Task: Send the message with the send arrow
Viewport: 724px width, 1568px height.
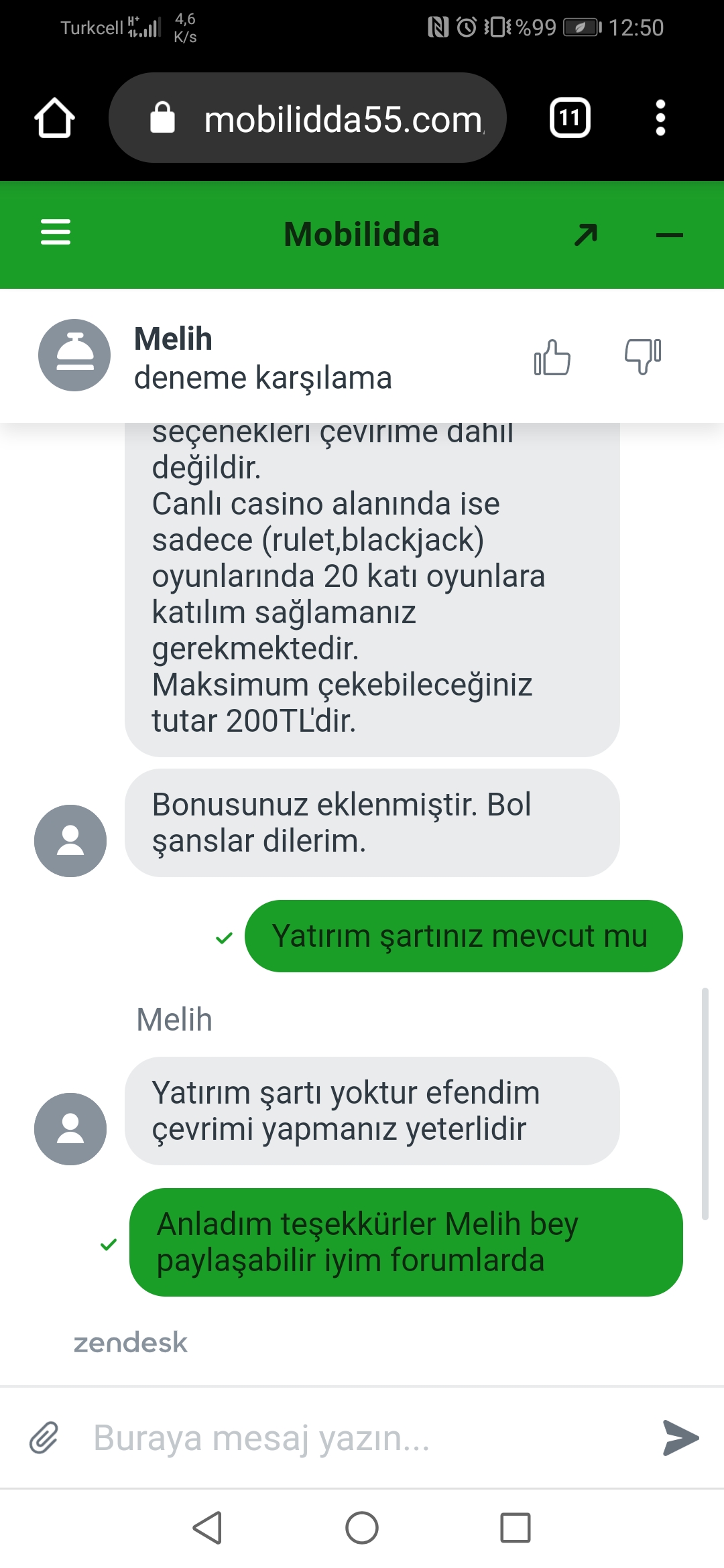Action: [x=680, y=1437]
